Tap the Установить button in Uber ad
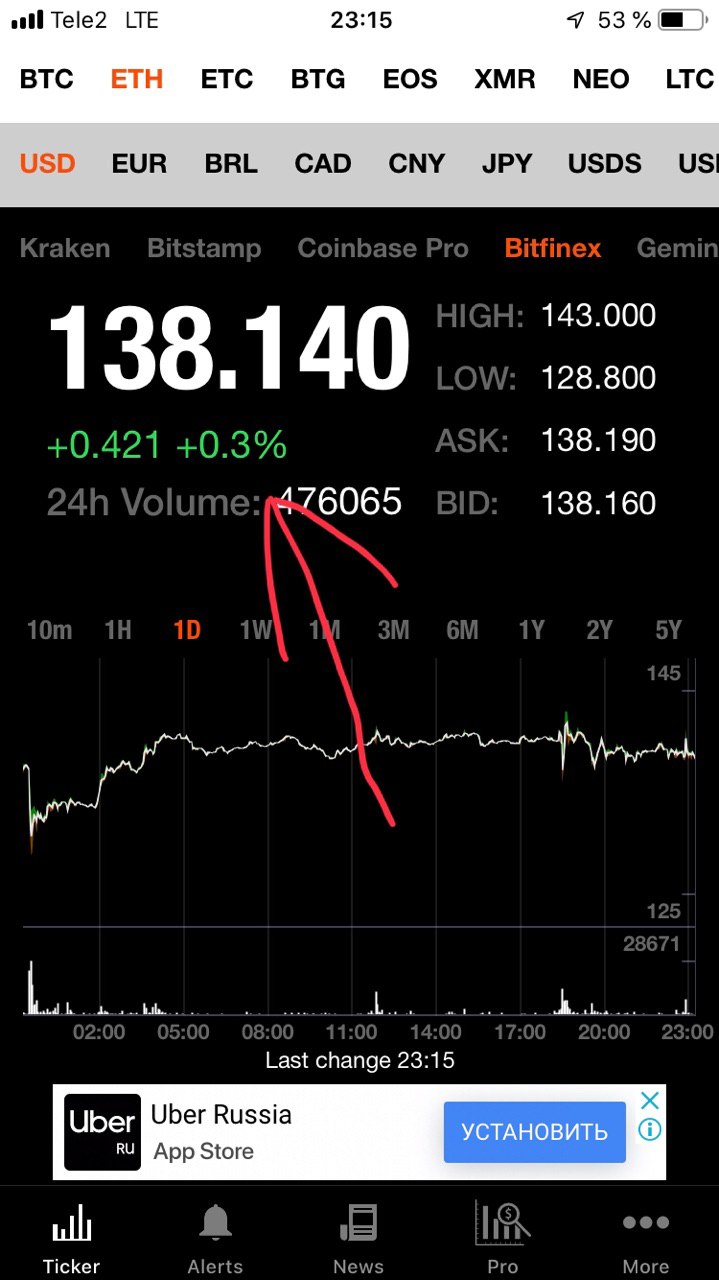 tap(534, 1132)
